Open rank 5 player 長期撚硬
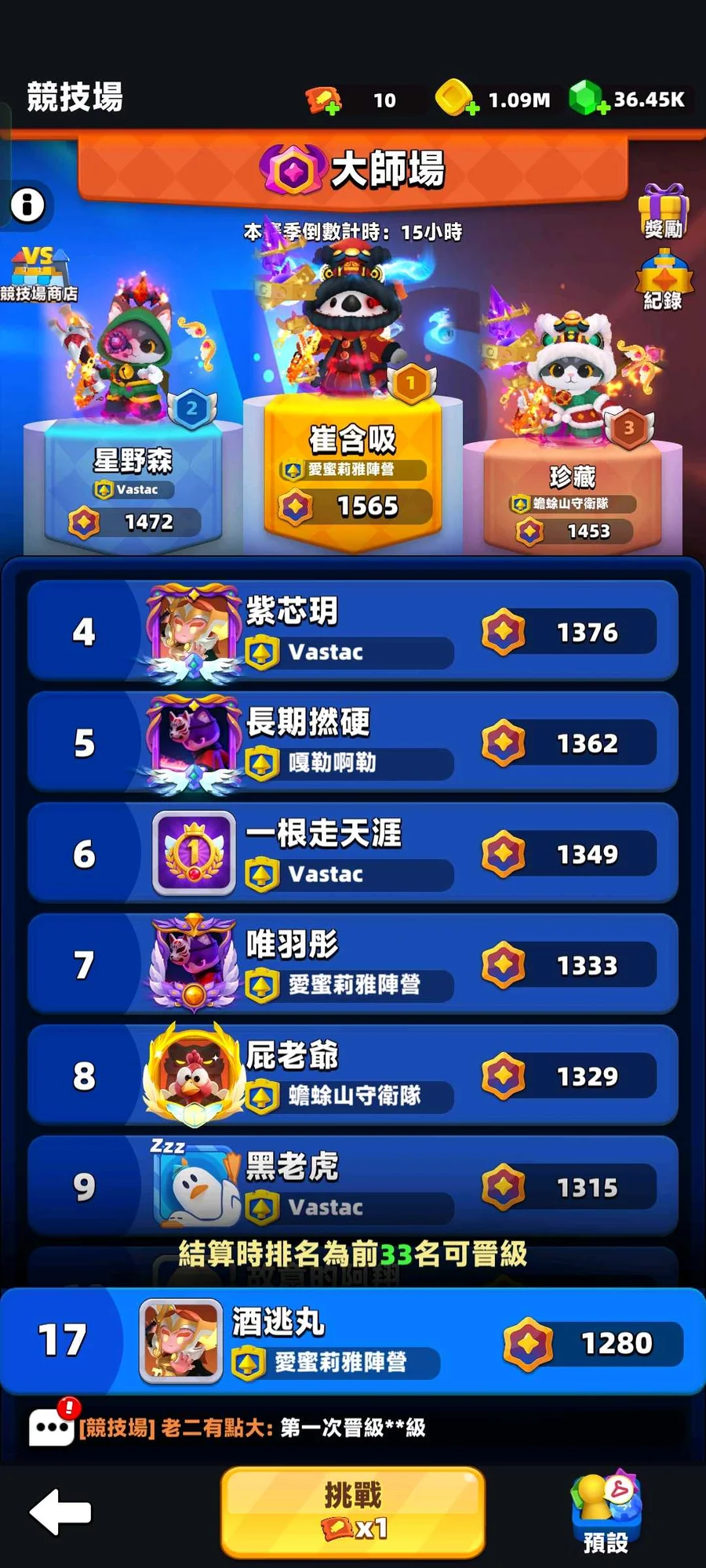 [353, 742]
